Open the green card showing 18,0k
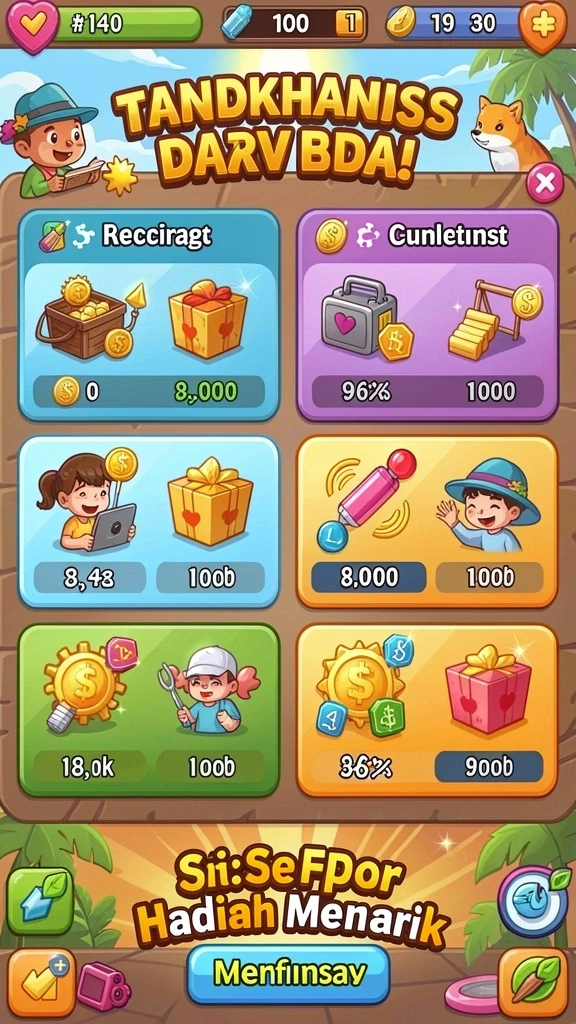This screenshot has width=576, height=1024. 150,710
